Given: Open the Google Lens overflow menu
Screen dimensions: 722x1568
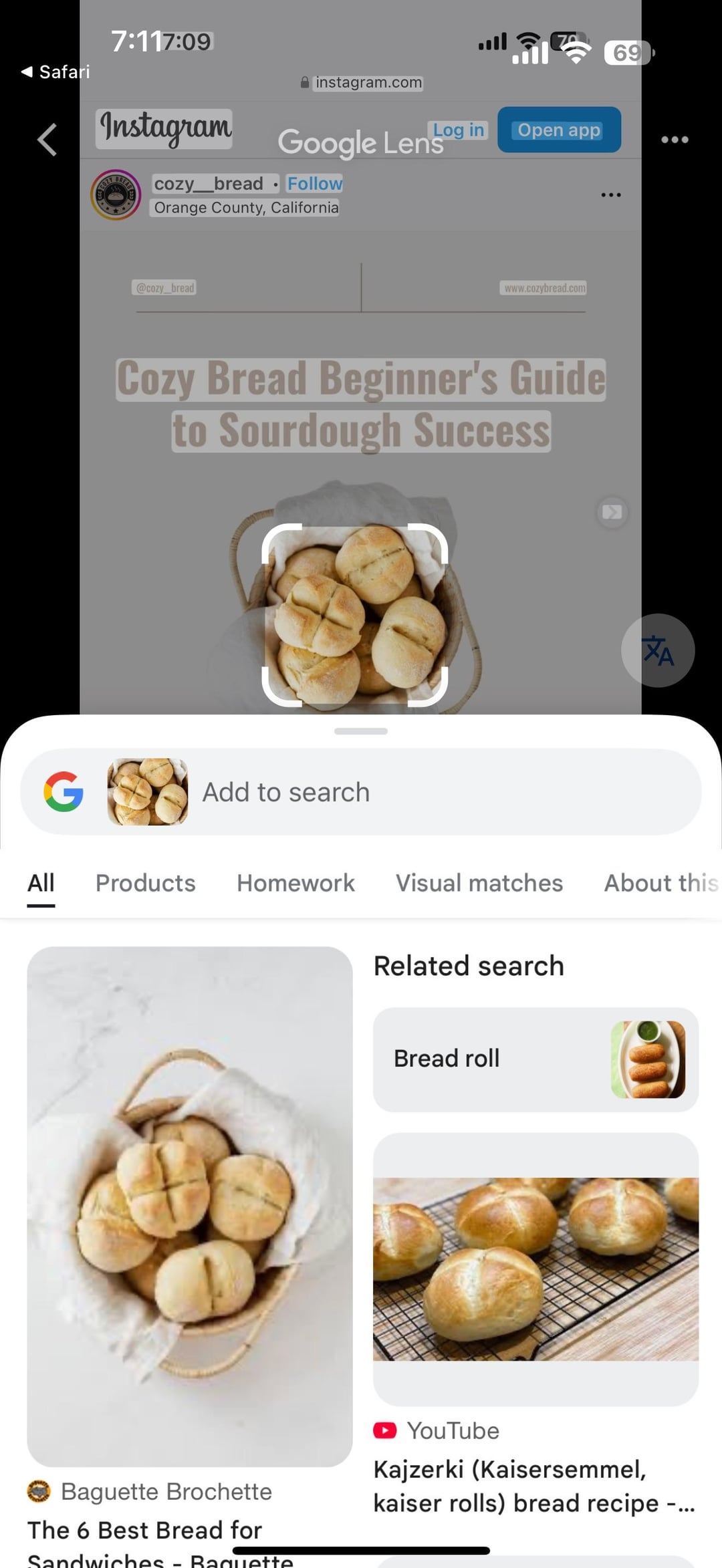Looking at the screenshot, I should click(x=674, y=140).
